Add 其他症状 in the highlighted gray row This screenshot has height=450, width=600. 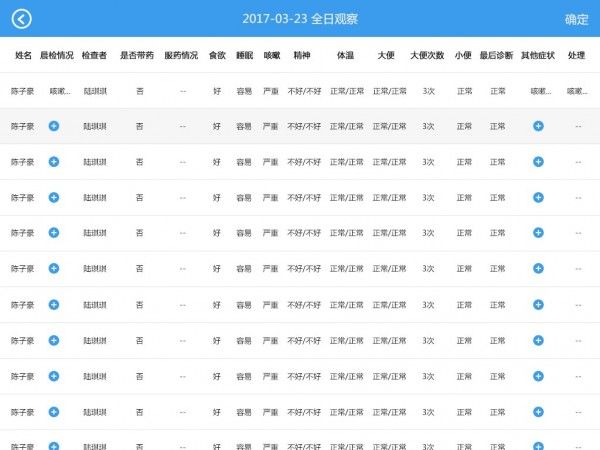[538, 126]
